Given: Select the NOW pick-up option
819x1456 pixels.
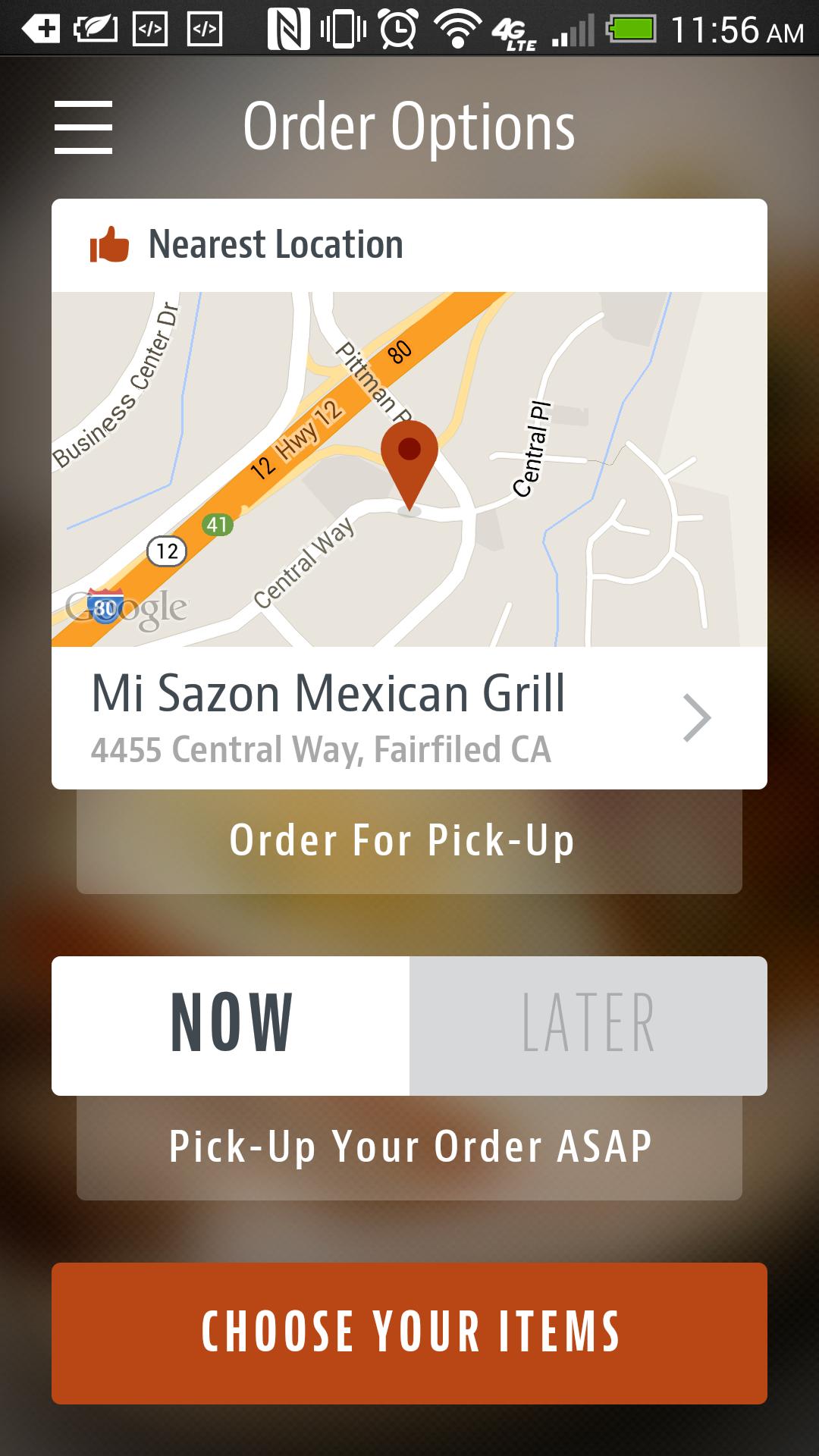Looking at the screenshot, I should pos(231,1025).
